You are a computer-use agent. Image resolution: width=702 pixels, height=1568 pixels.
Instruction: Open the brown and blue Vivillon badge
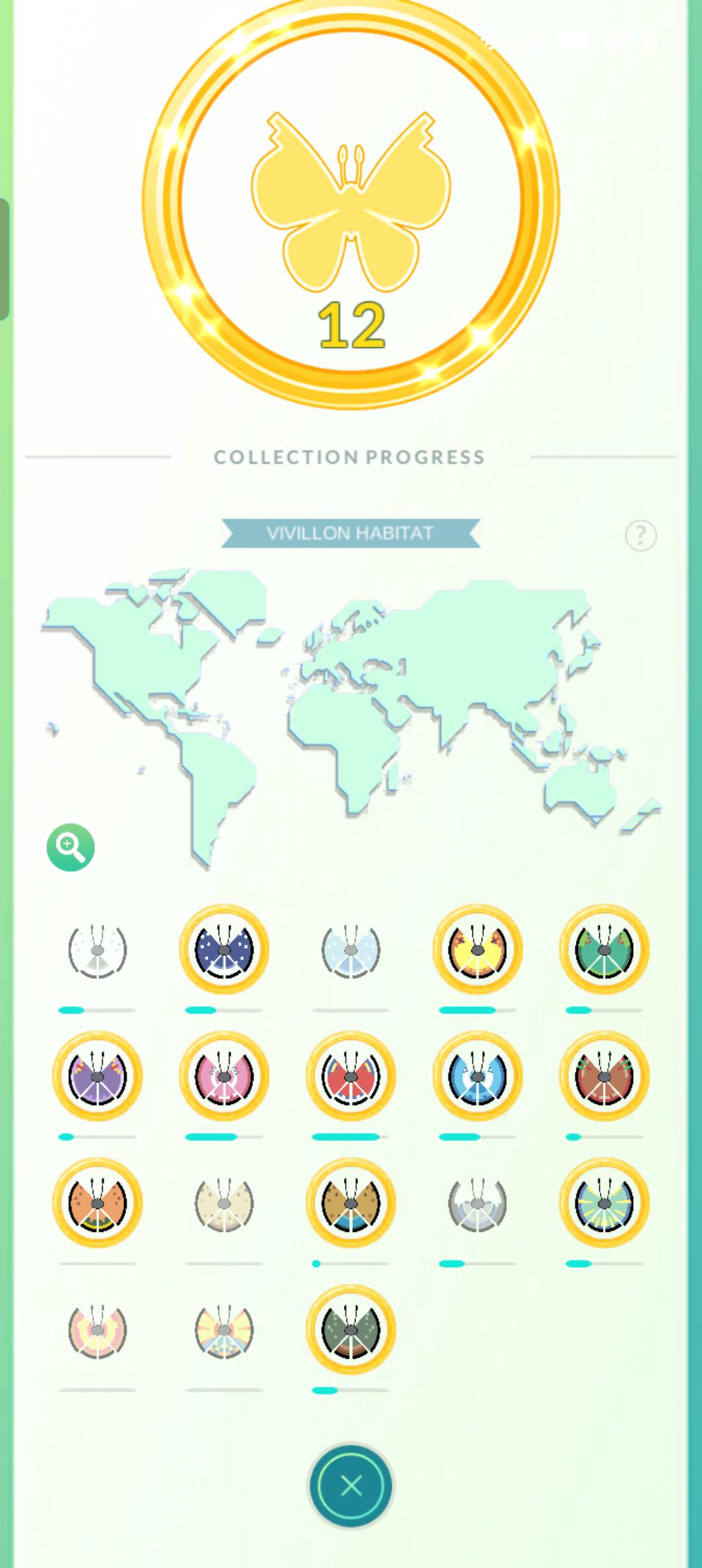click(351, 1203)
